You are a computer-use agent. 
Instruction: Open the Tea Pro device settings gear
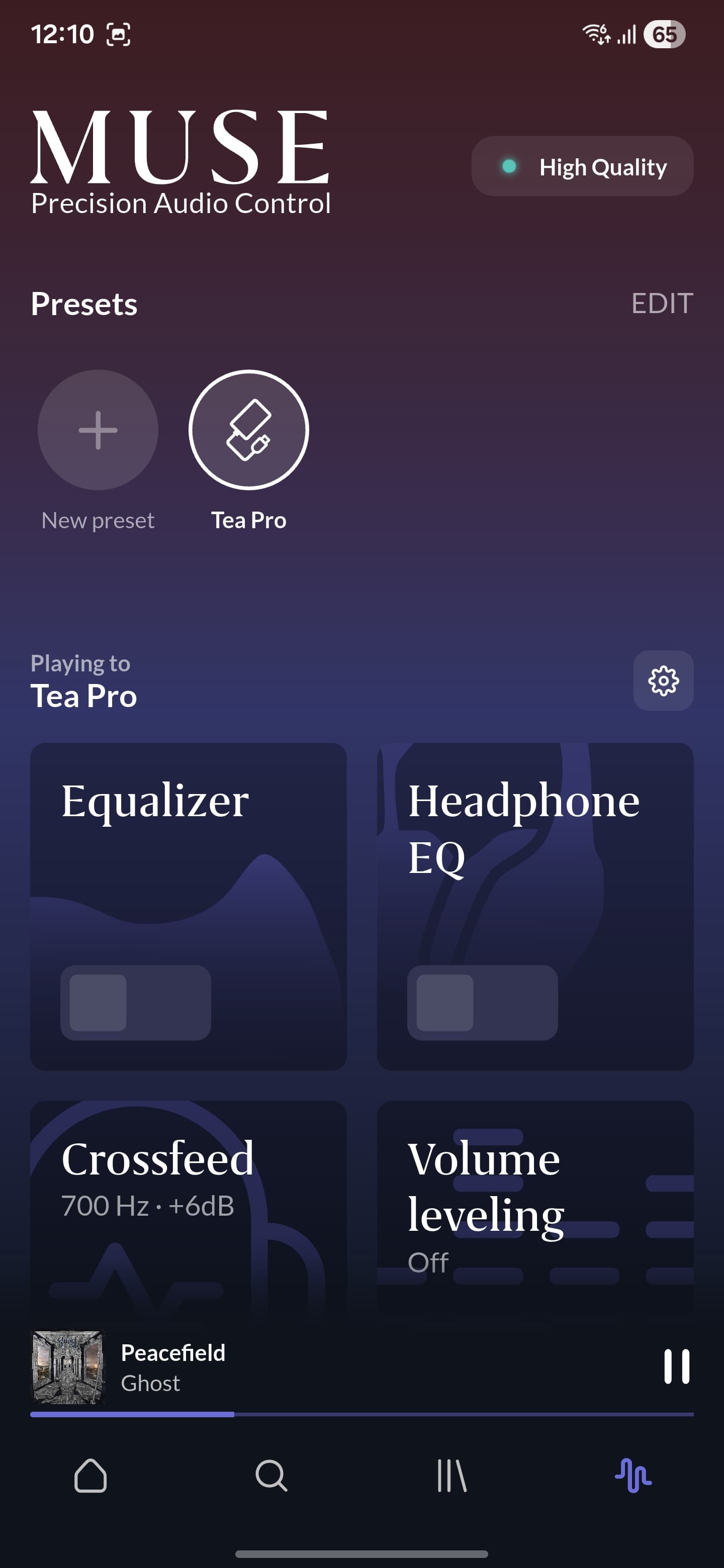(663, 680)
